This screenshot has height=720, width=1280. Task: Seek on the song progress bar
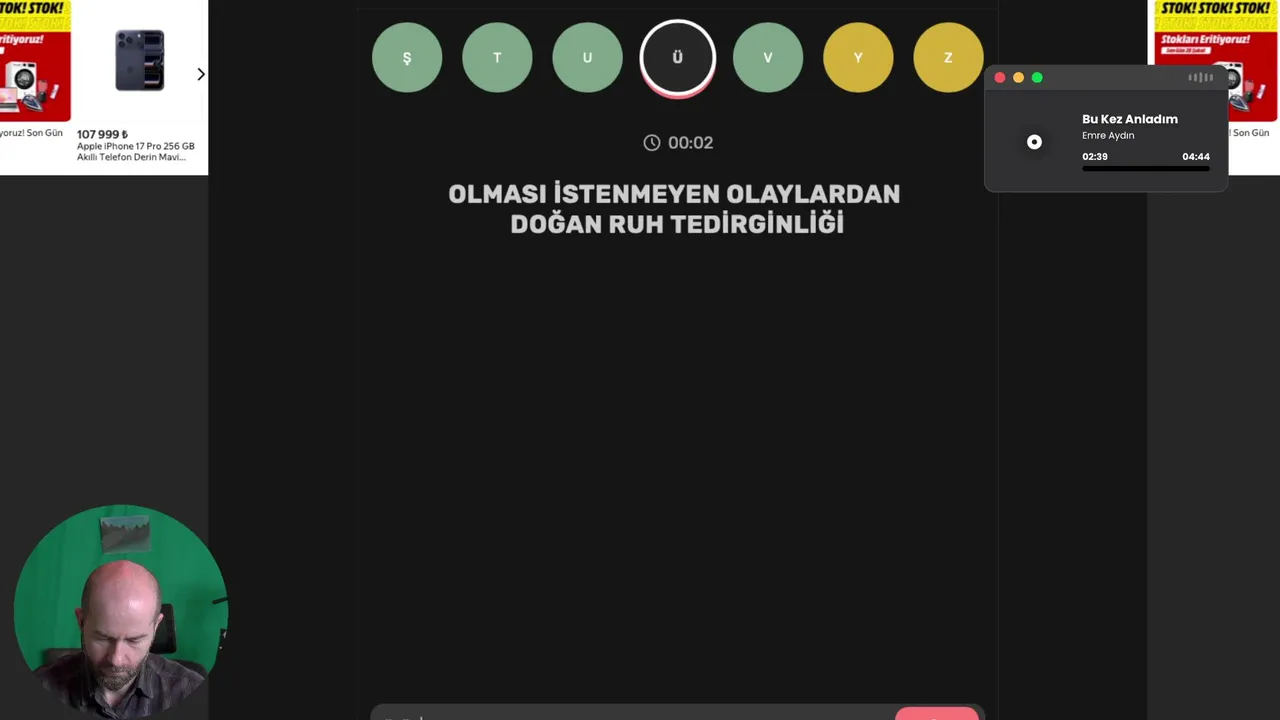point(1145,169)
